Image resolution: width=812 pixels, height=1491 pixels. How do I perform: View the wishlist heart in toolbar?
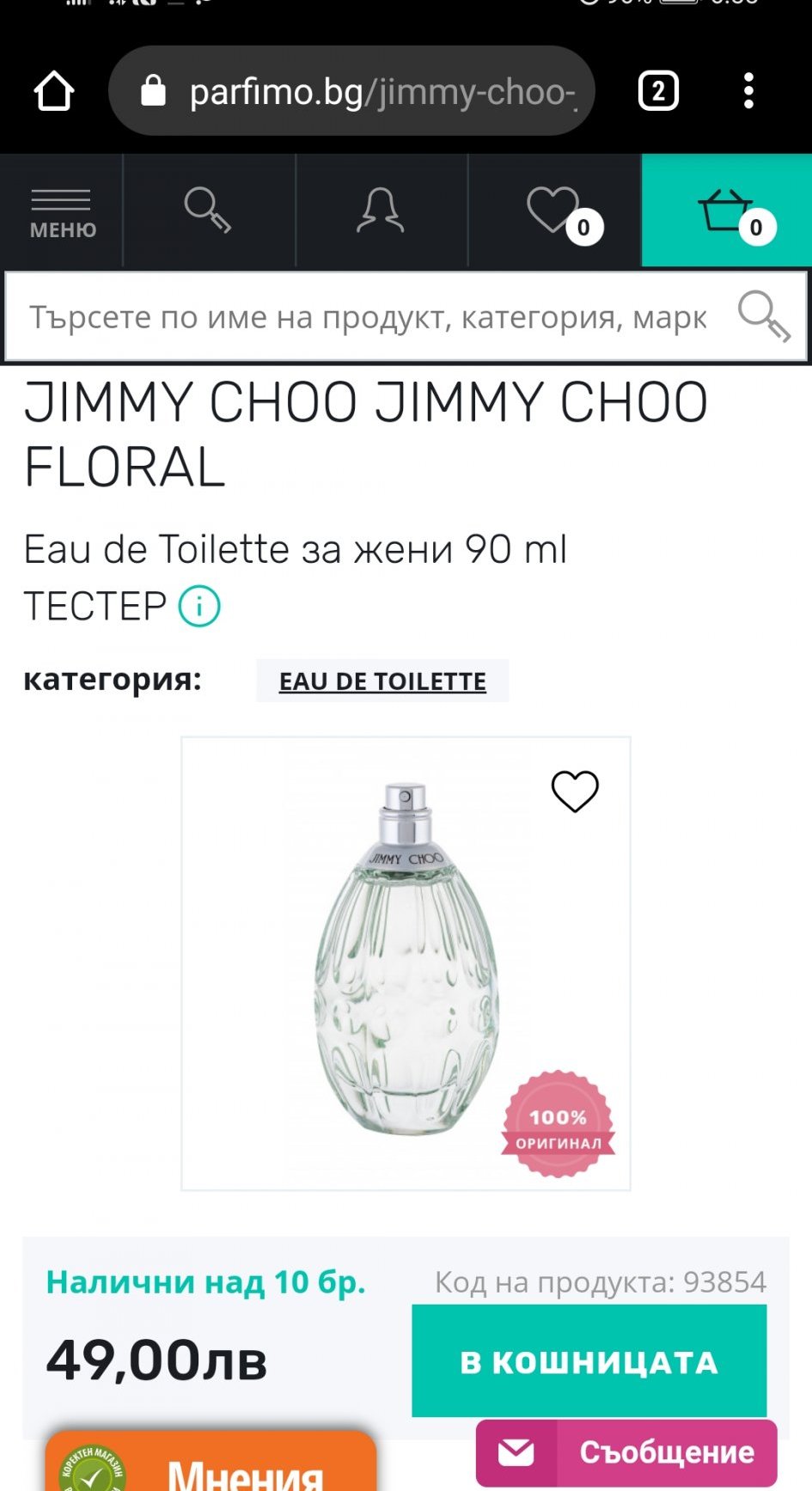coord(556,211)
